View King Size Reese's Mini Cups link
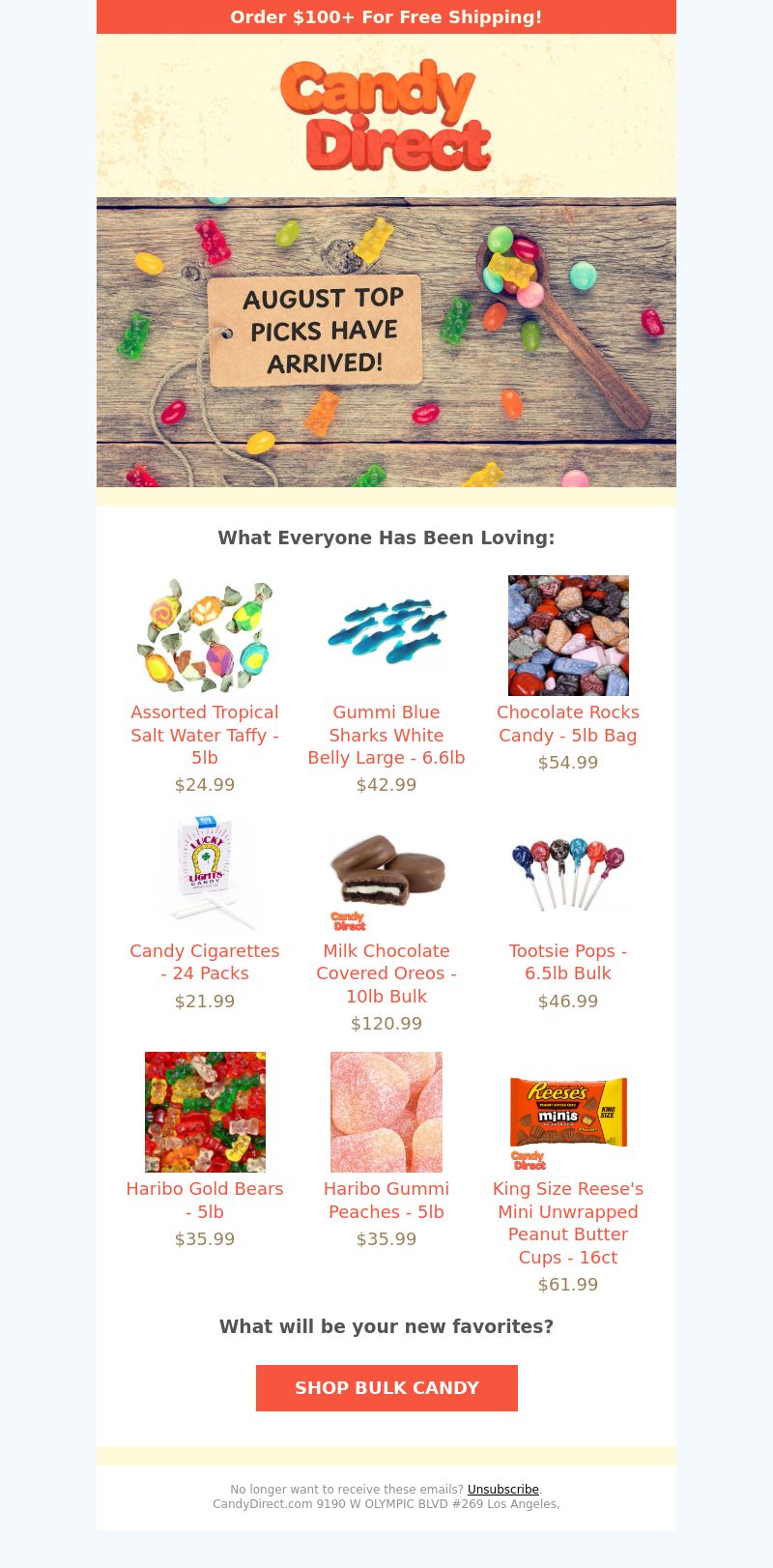 (x=568, y=1223)
